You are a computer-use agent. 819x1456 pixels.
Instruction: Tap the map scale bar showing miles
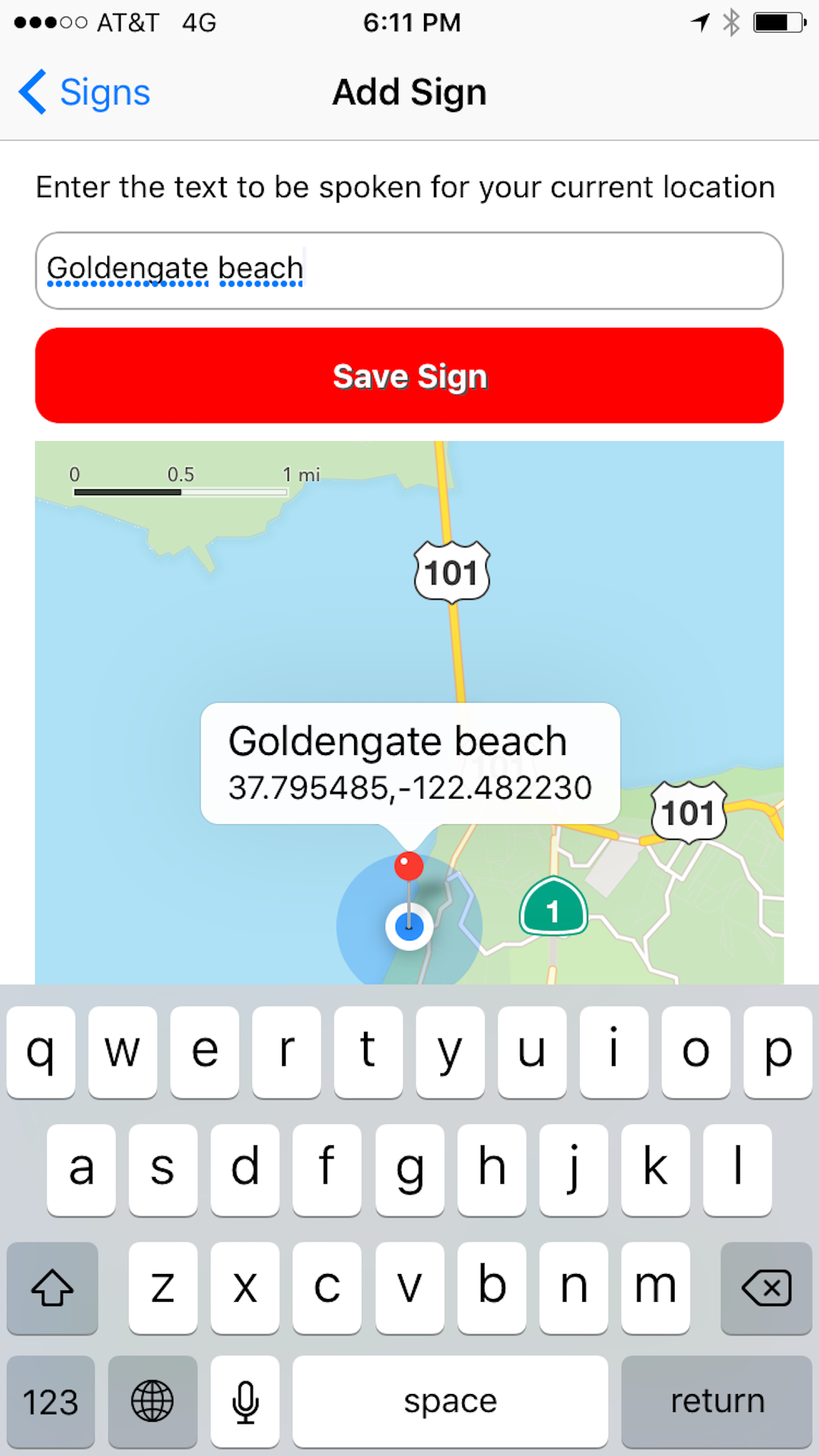pos(181,491)
